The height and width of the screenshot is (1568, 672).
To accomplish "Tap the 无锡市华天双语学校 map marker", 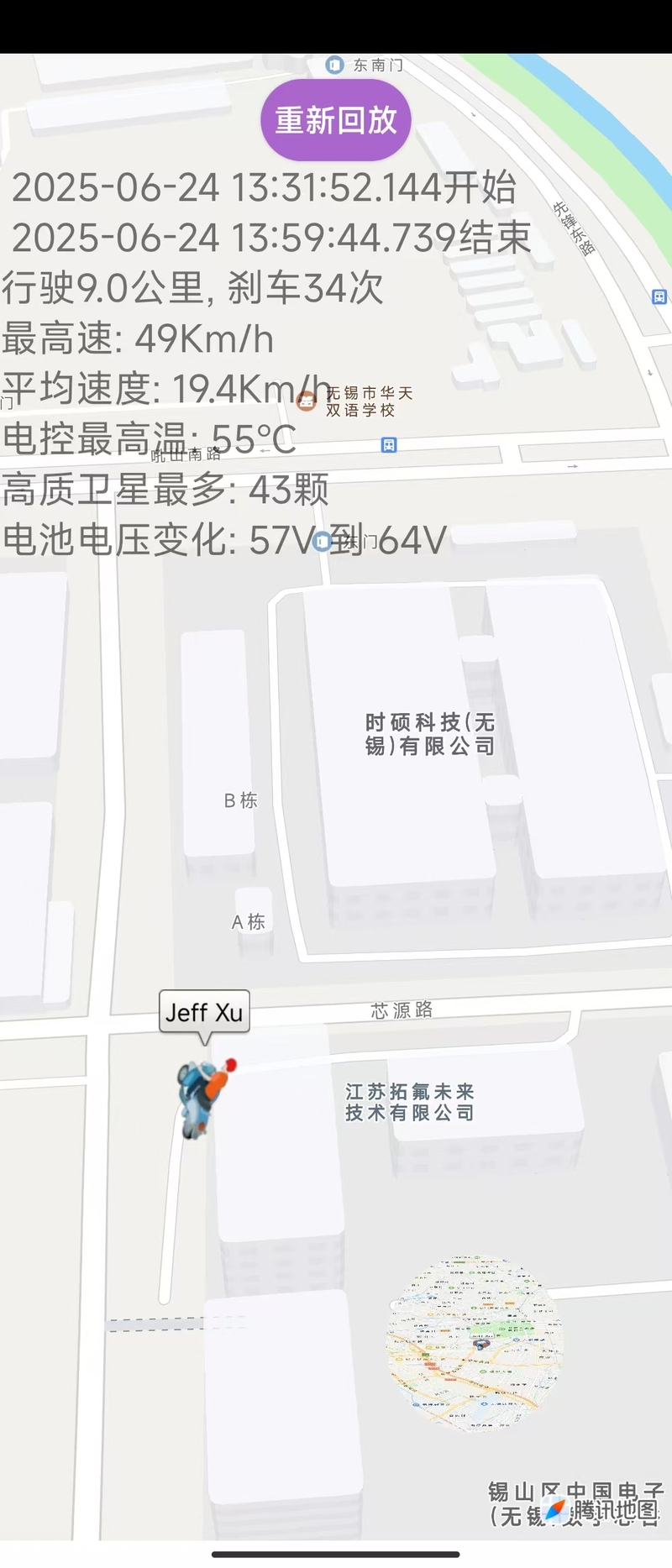I will click(307, 401).
